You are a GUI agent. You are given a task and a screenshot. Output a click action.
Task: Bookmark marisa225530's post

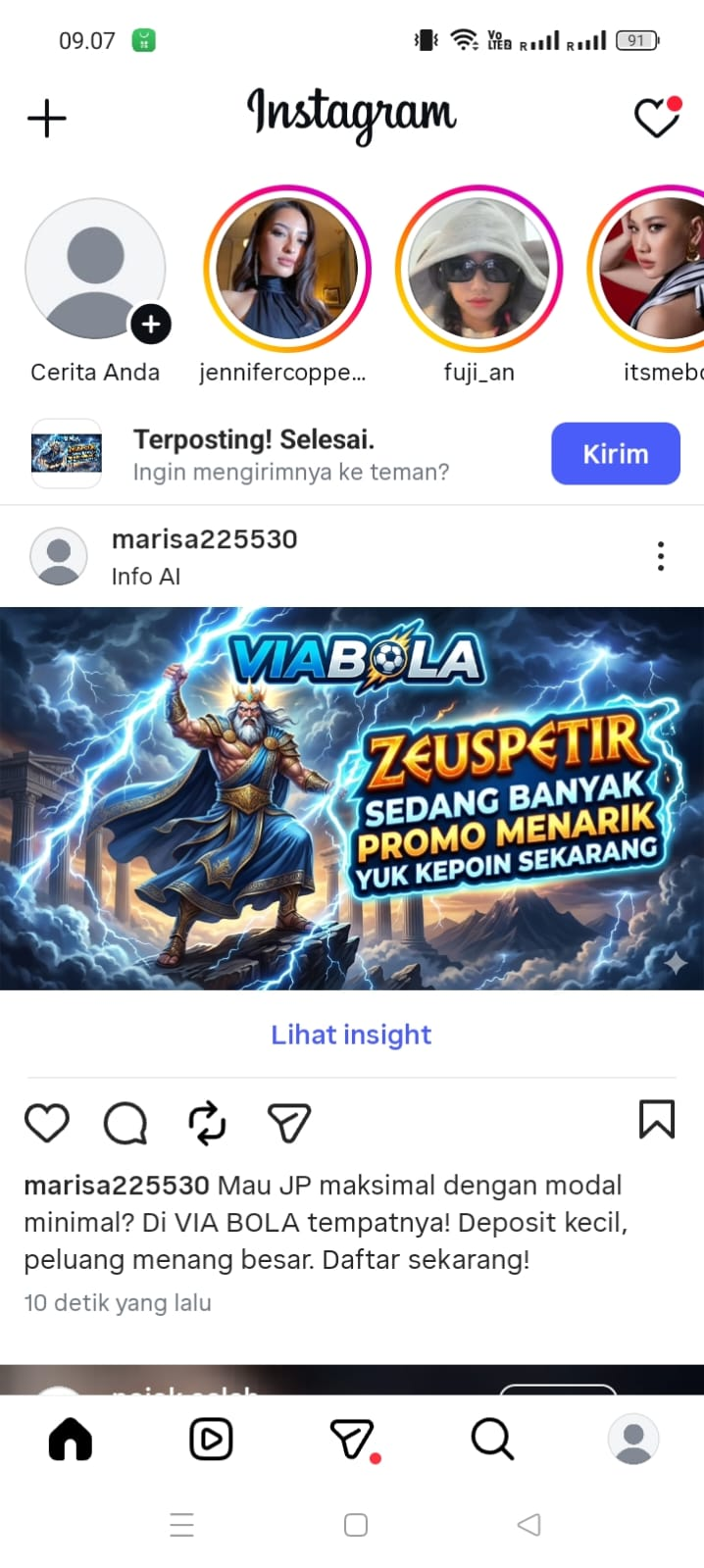pyautogui.click(x=656, y=1119)
